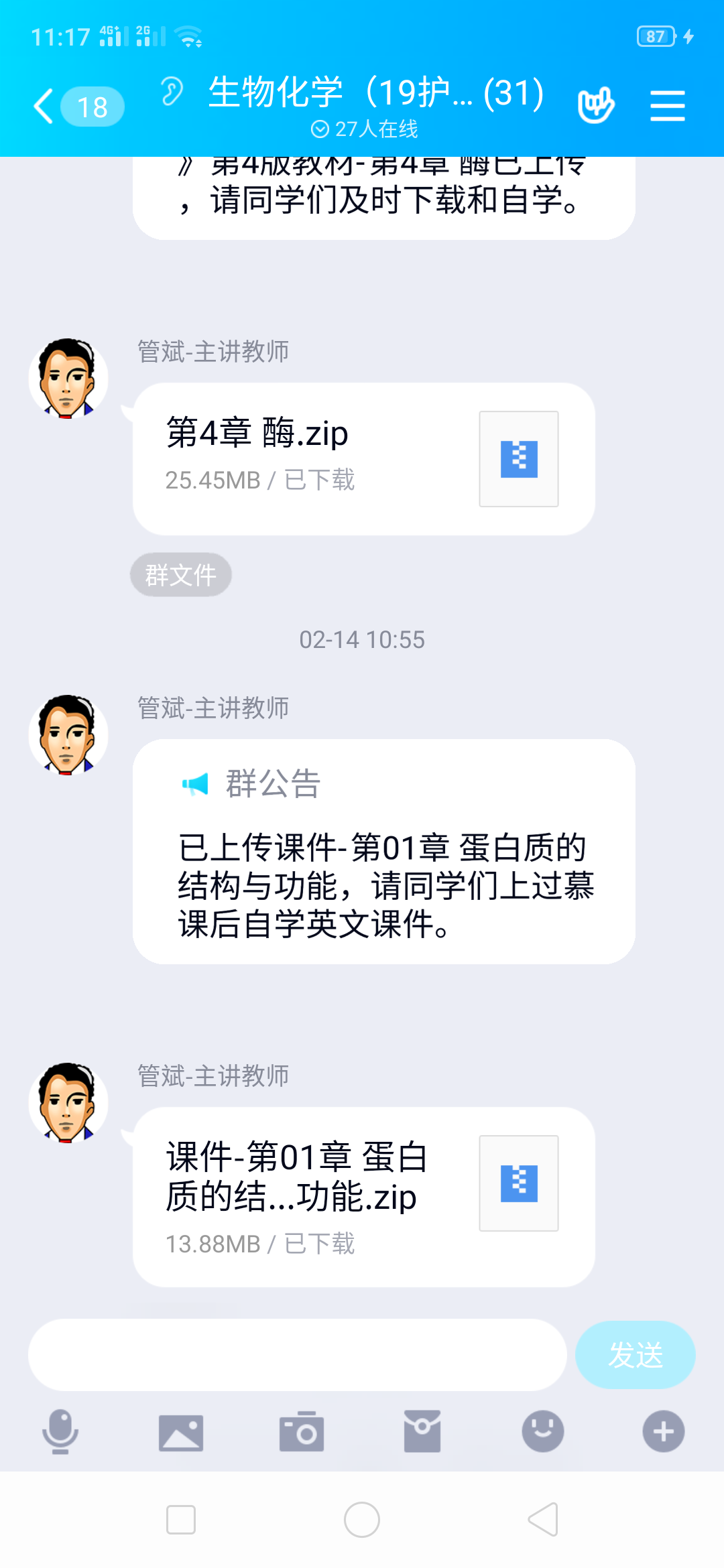724x1568 pixels.
Task: Open the group menu hamburger icon
Action: pyautogui.click(x=667, y=106)
